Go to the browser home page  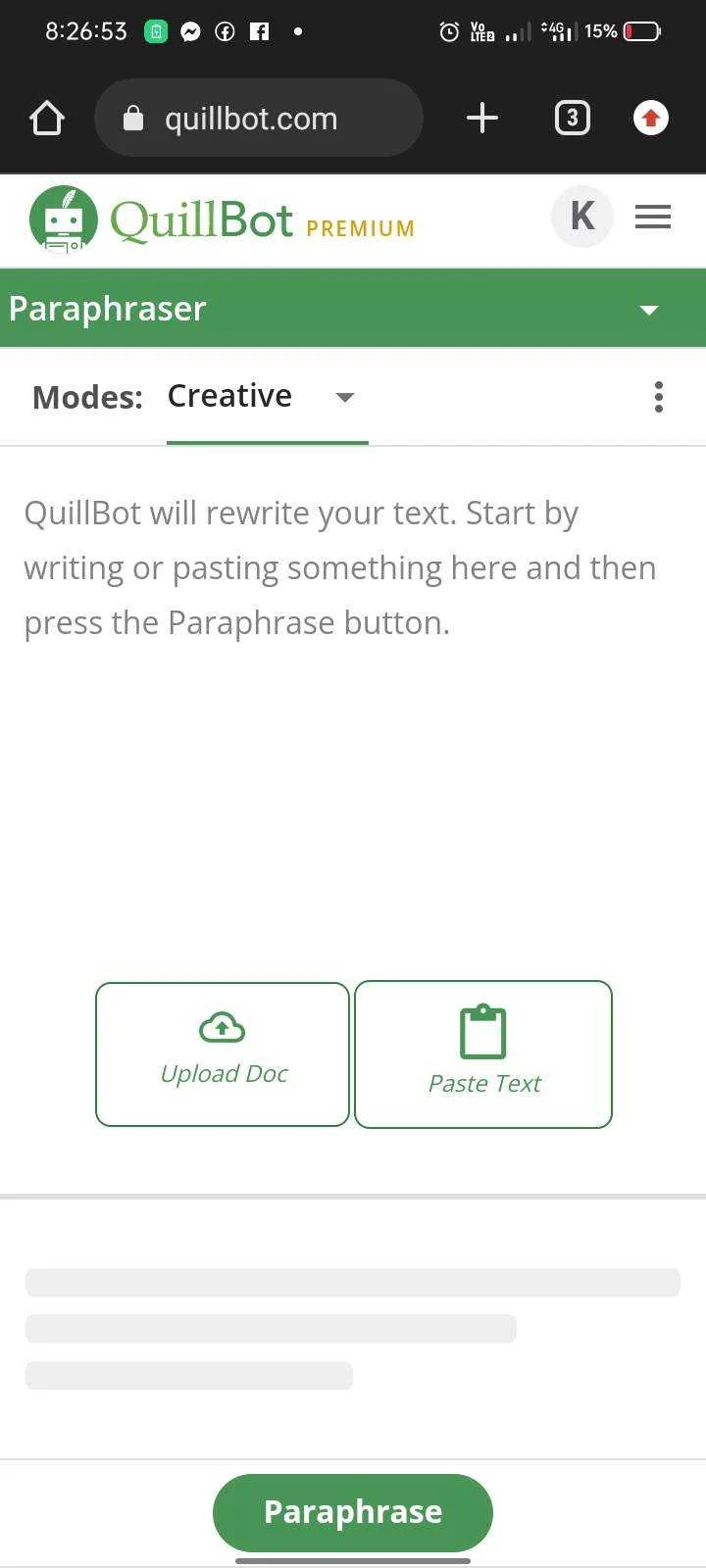click(x=47, y=119)
